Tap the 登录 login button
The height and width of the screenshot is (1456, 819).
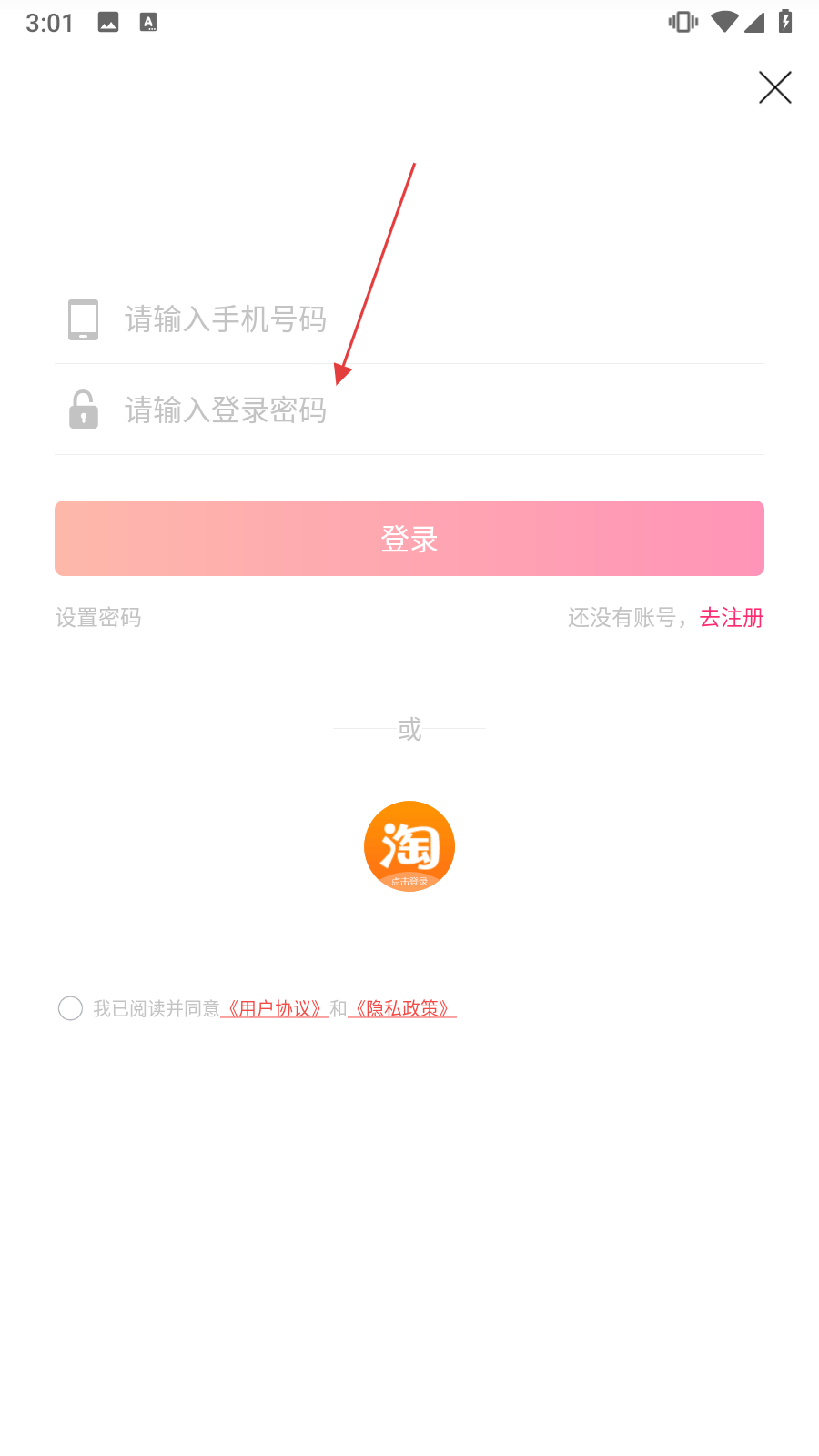[409, 538]
